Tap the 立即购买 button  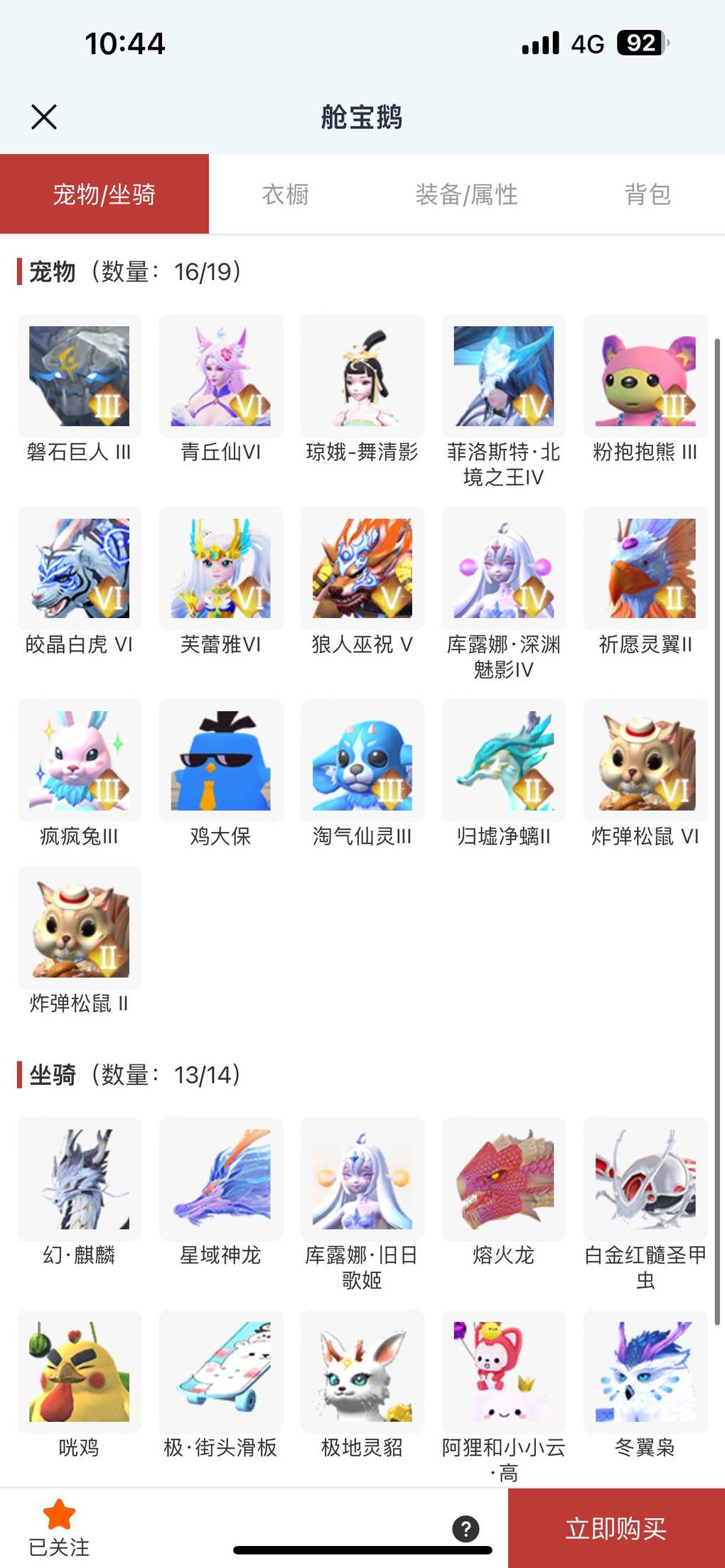[616, 1528]
